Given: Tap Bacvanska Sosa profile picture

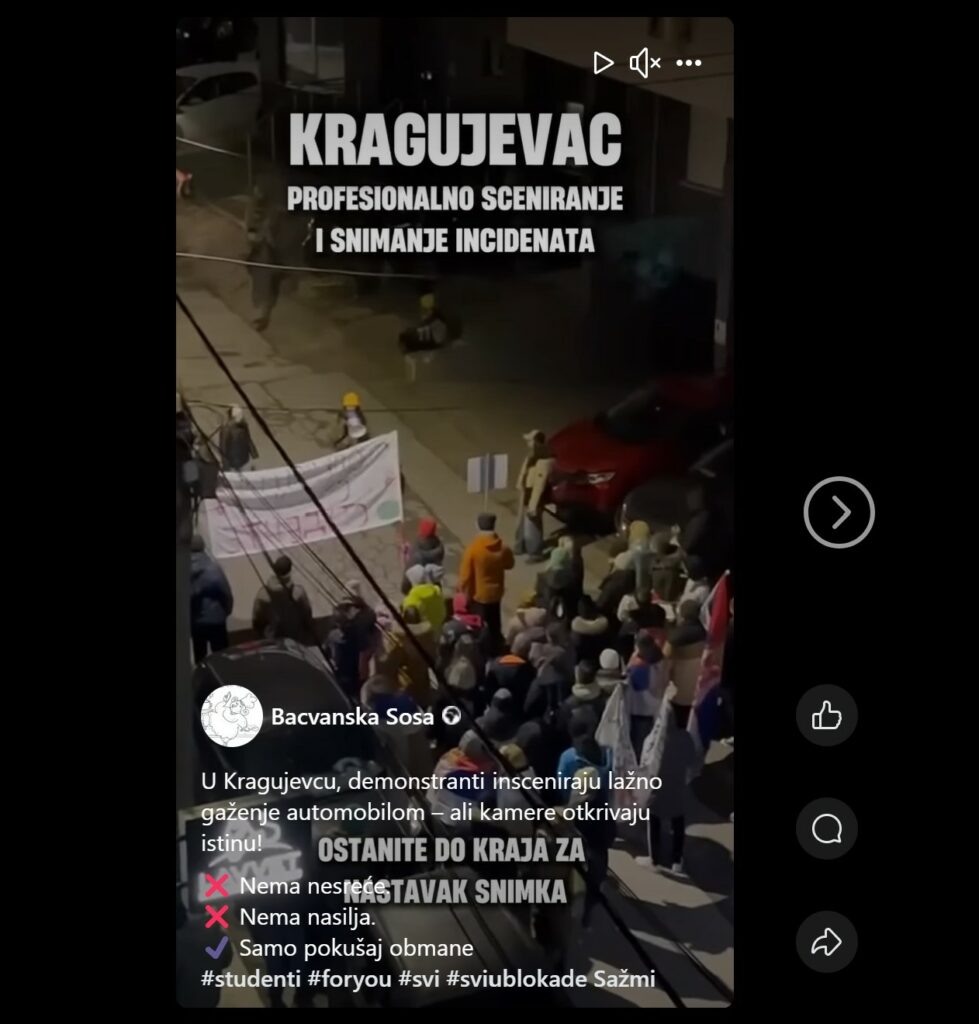Looking at the screenshot, I should 232,716.
